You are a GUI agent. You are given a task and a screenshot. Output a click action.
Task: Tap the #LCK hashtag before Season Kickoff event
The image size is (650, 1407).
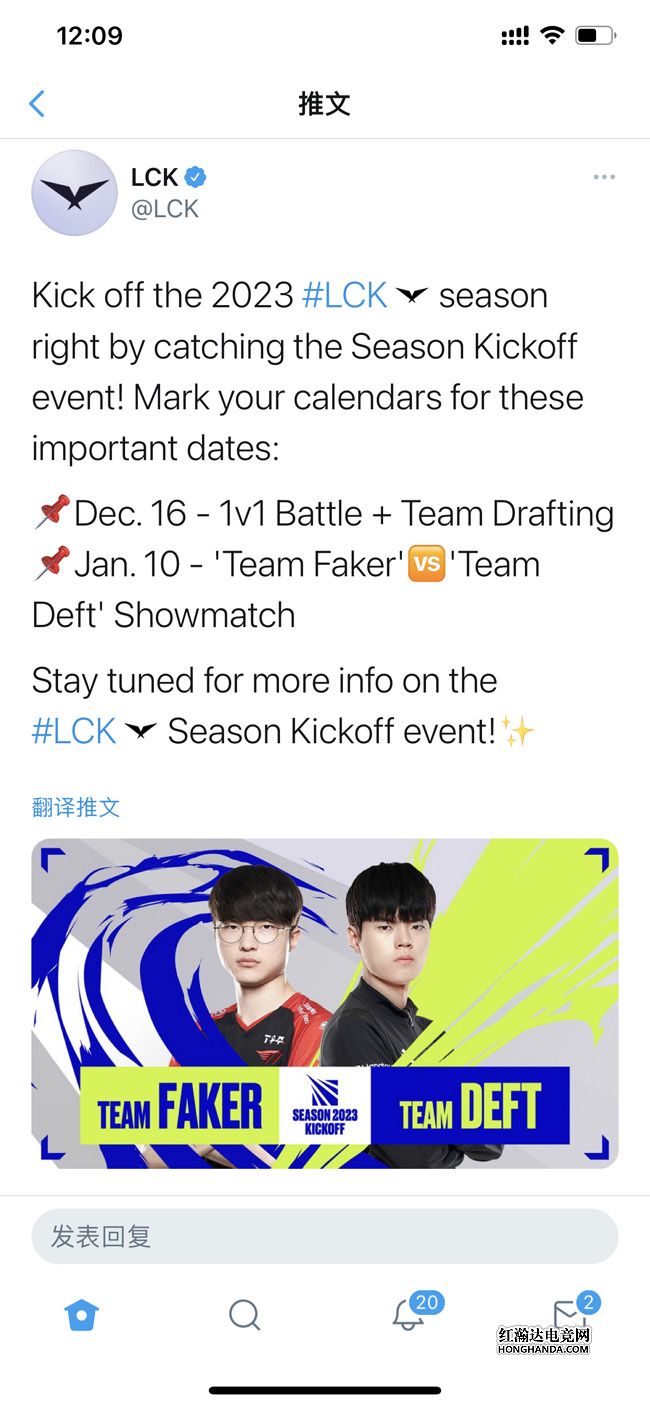coord(74,731)
